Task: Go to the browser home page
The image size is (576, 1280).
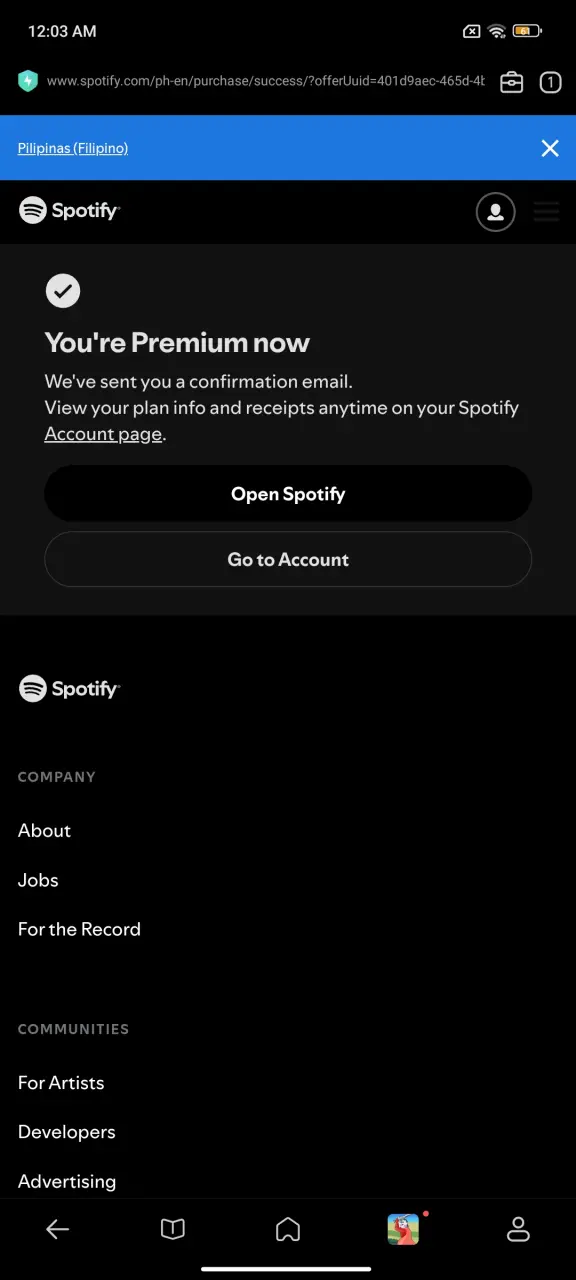Action: point(288,1229)
